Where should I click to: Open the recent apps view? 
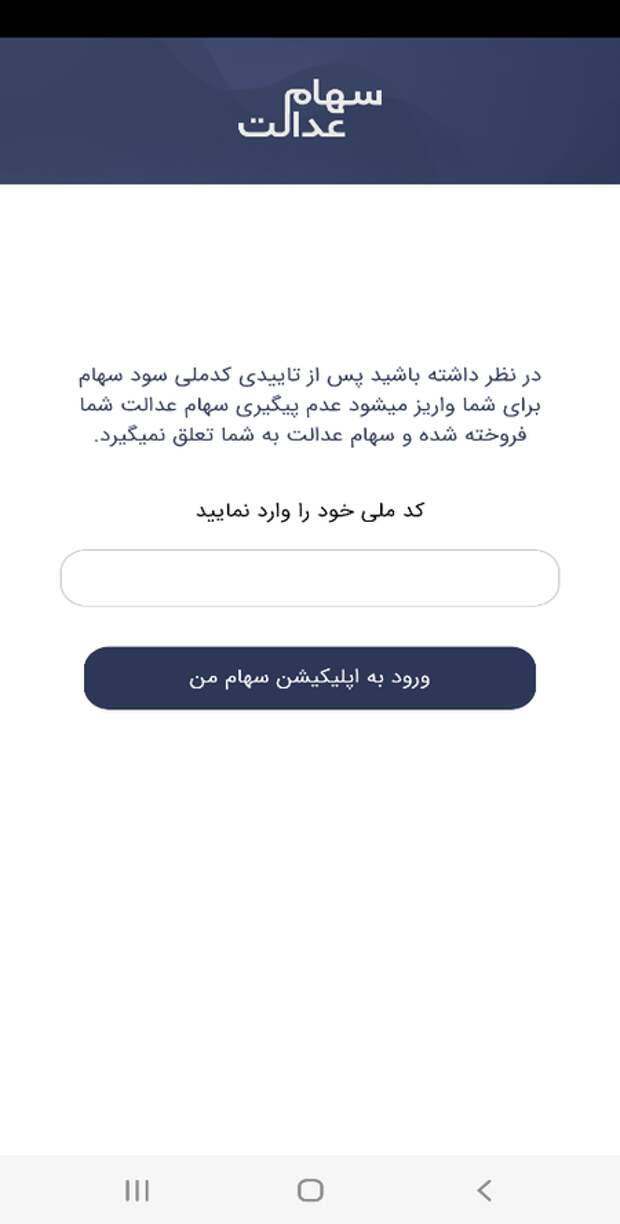(137, 1190)
